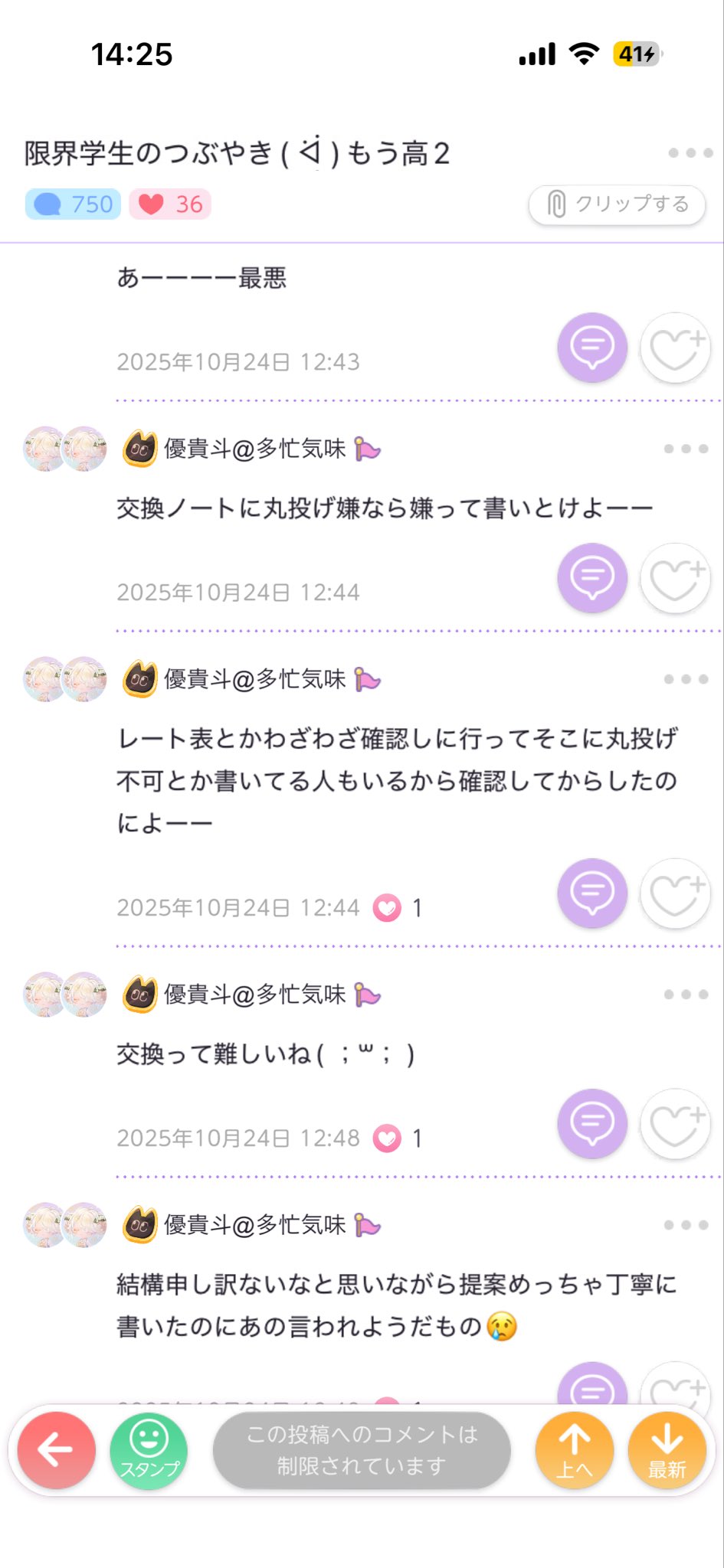
Task: Like the 交換って難しいね comment
Action: pos(675,1124)
